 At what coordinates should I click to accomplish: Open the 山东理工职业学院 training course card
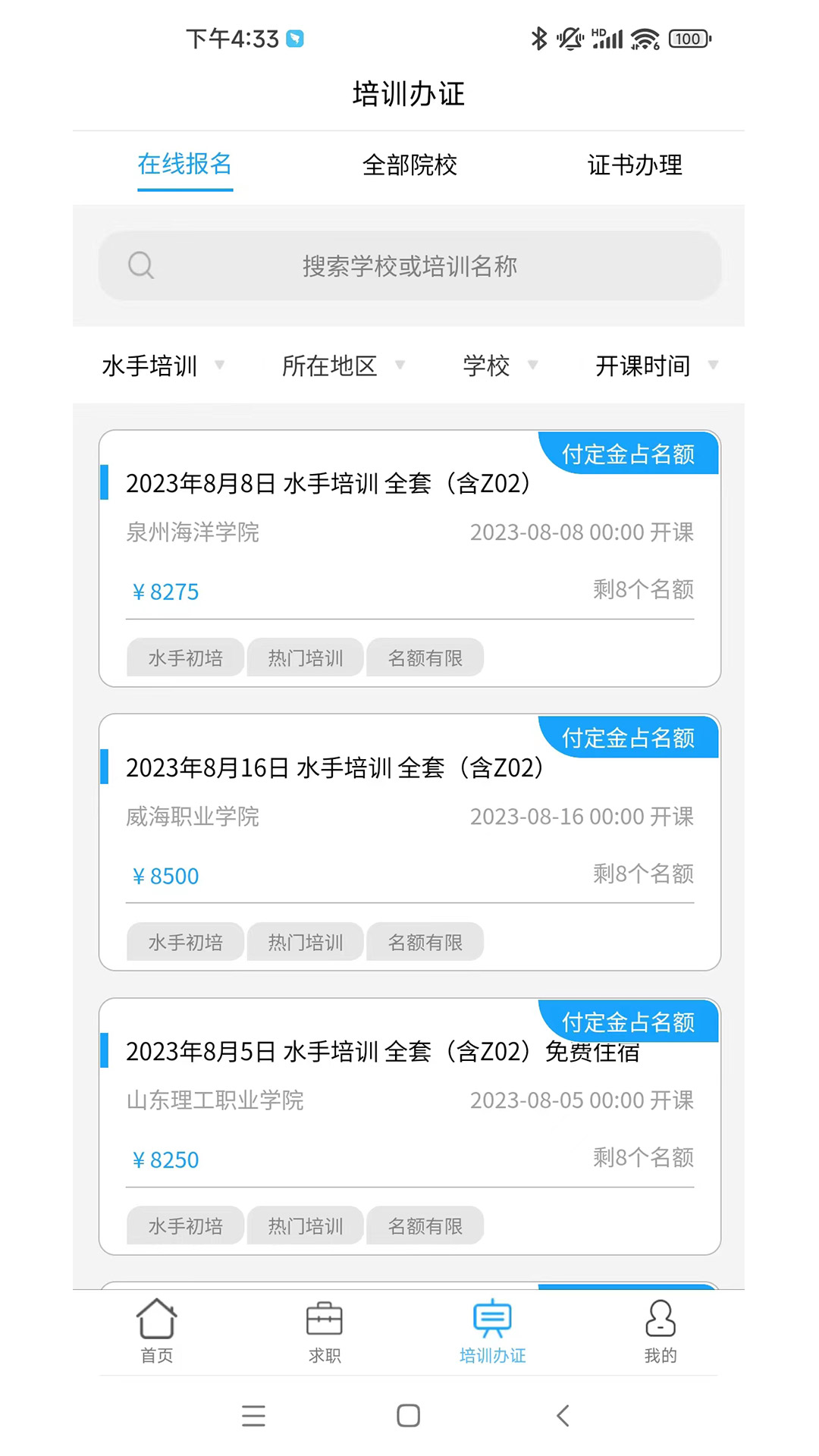tap(409, 1127)
